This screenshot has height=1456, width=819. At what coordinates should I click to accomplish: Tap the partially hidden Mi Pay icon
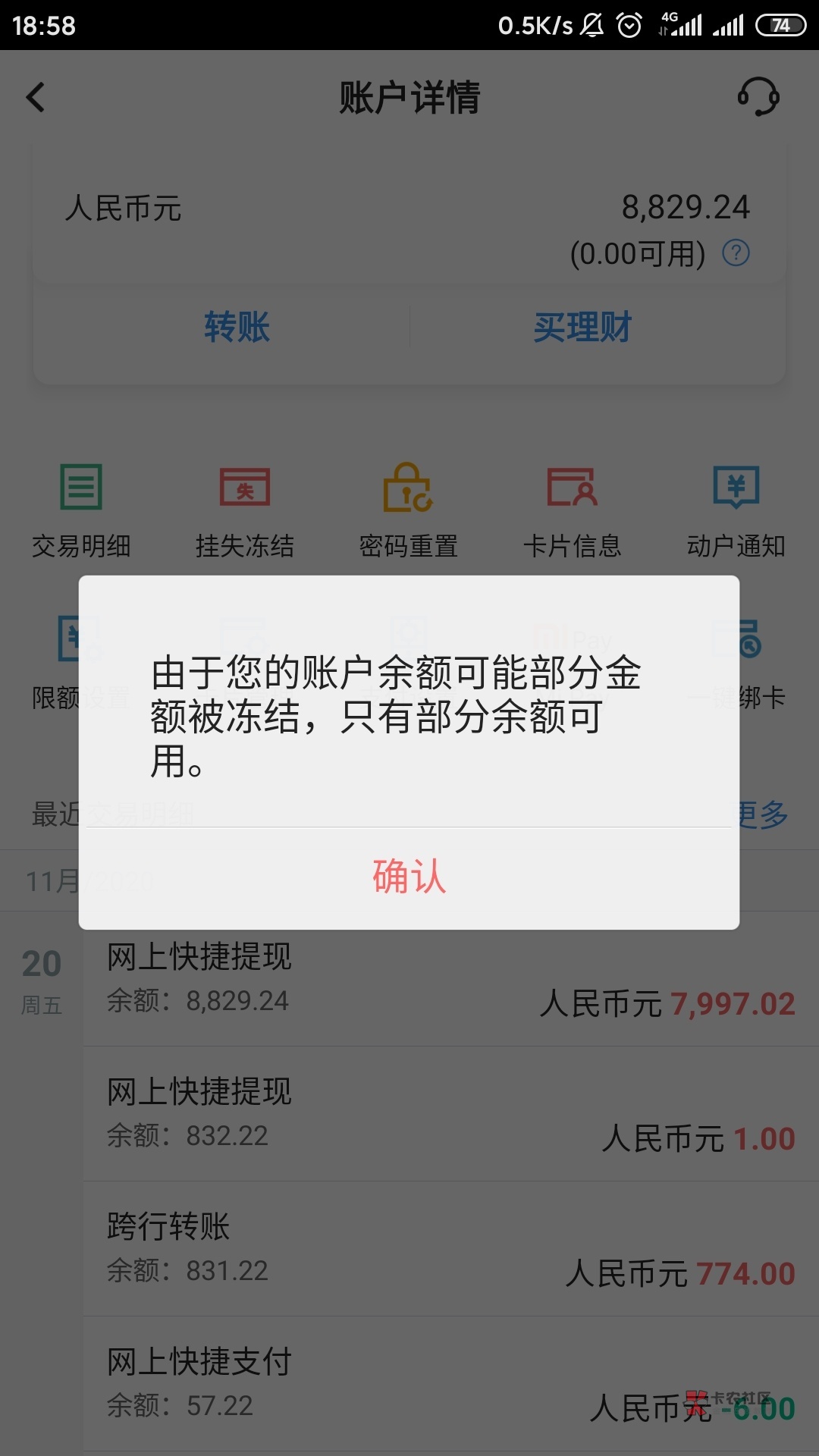point(573,641)
